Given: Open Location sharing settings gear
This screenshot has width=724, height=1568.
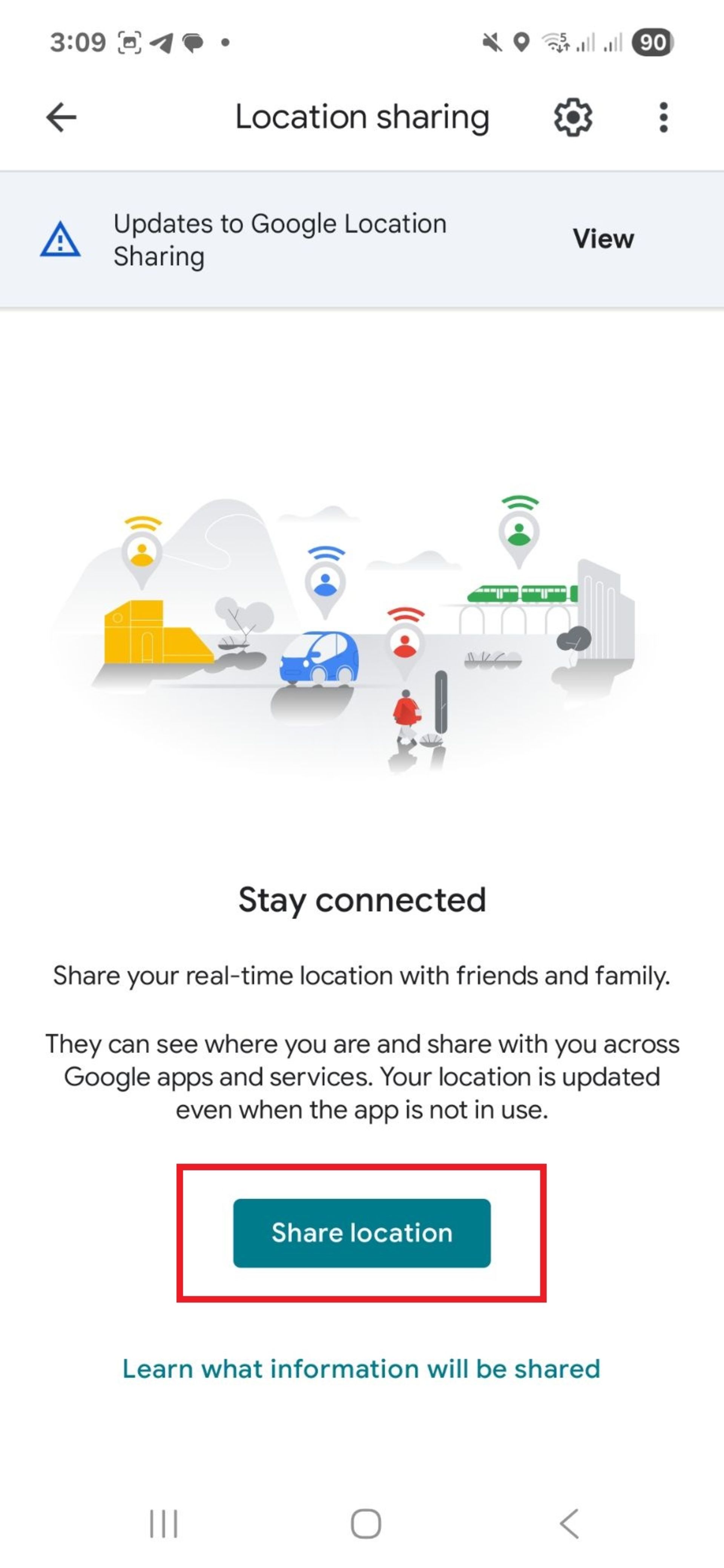Looking at the screenshot, I should click(572, 117).
